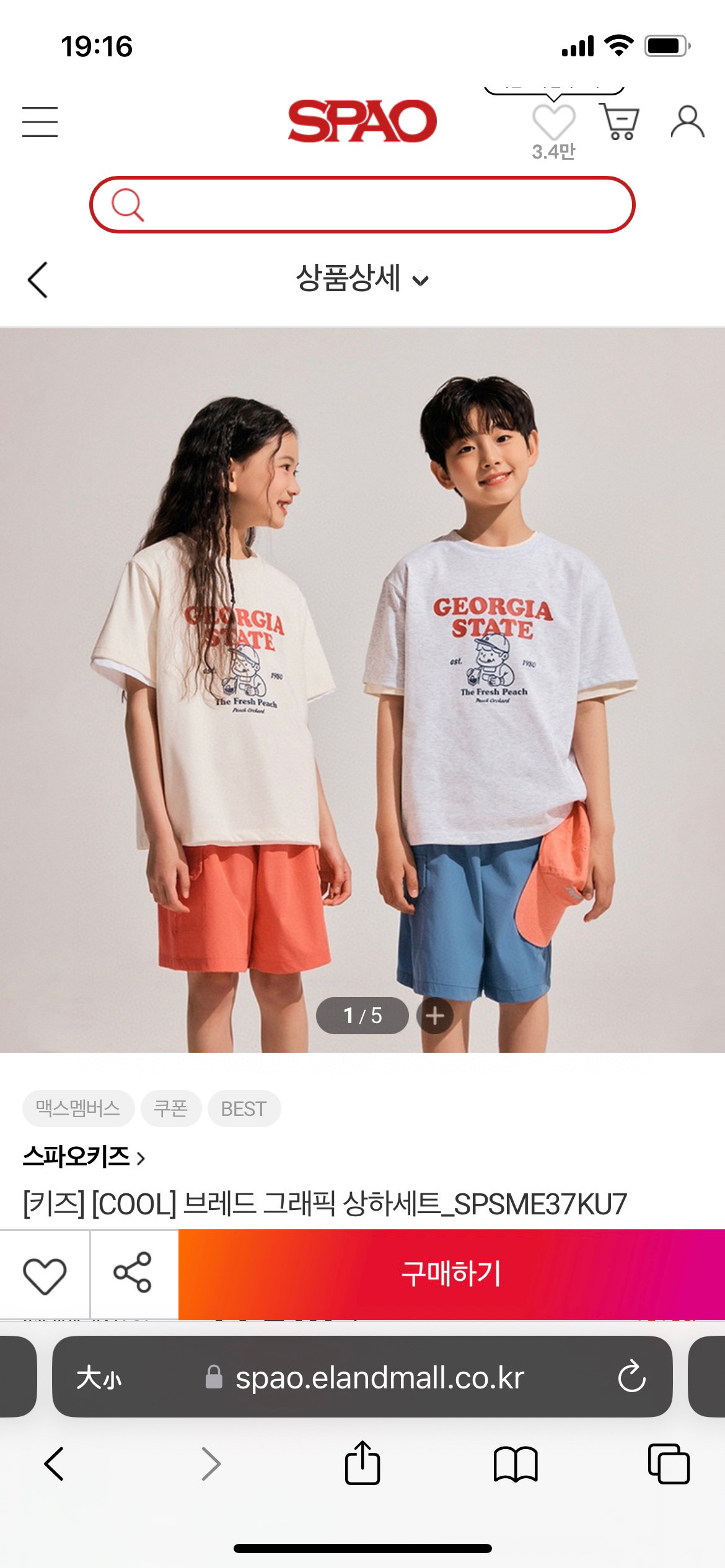The width and height of the screenshot is (725, 1568).
Task: Open the hamburger menu
Action: (40, 121)
